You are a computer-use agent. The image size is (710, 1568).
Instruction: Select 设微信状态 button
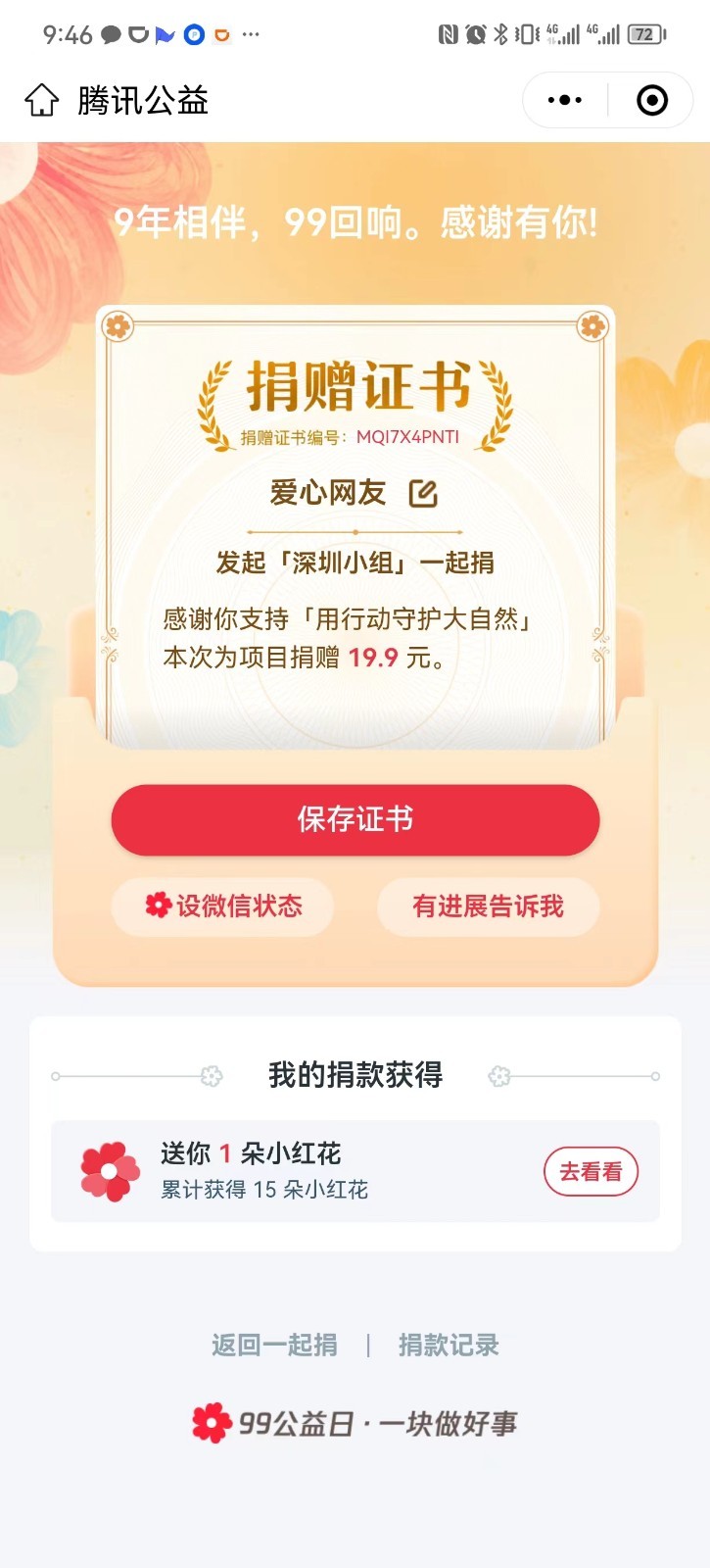click(x=223, y=906)
